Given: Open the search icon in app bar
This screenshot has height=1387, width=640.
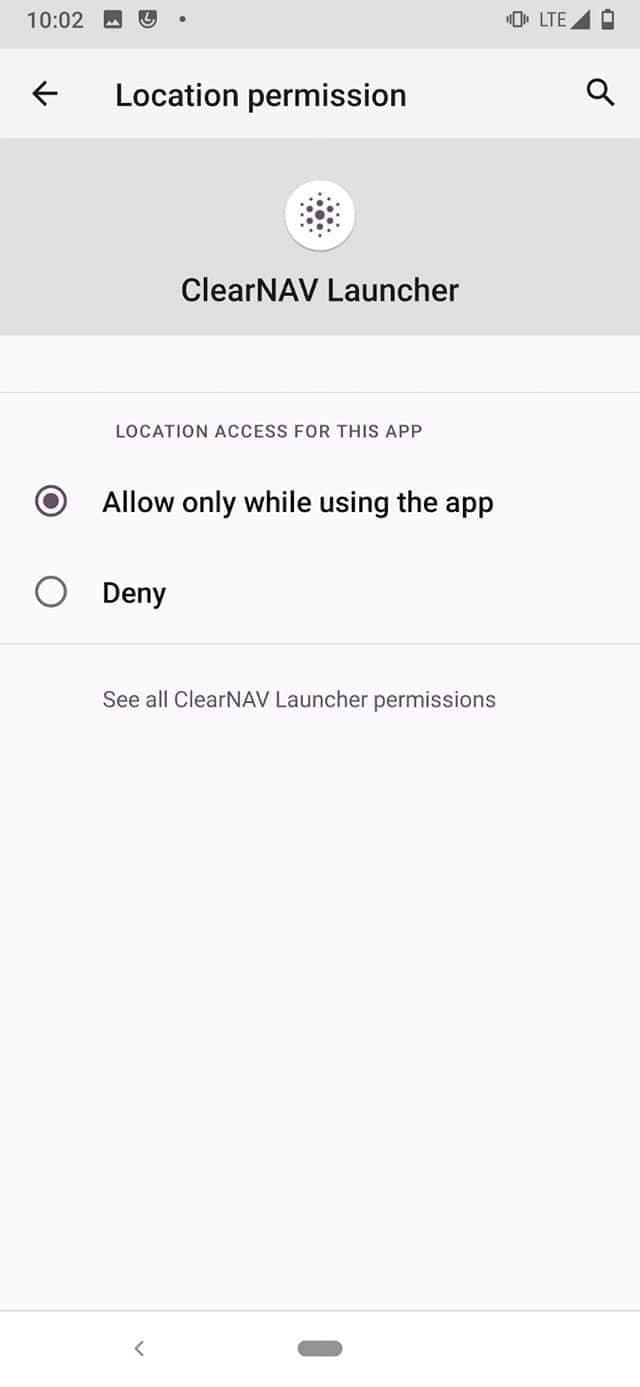Looking at the screenshot, I should coord(599,93).
